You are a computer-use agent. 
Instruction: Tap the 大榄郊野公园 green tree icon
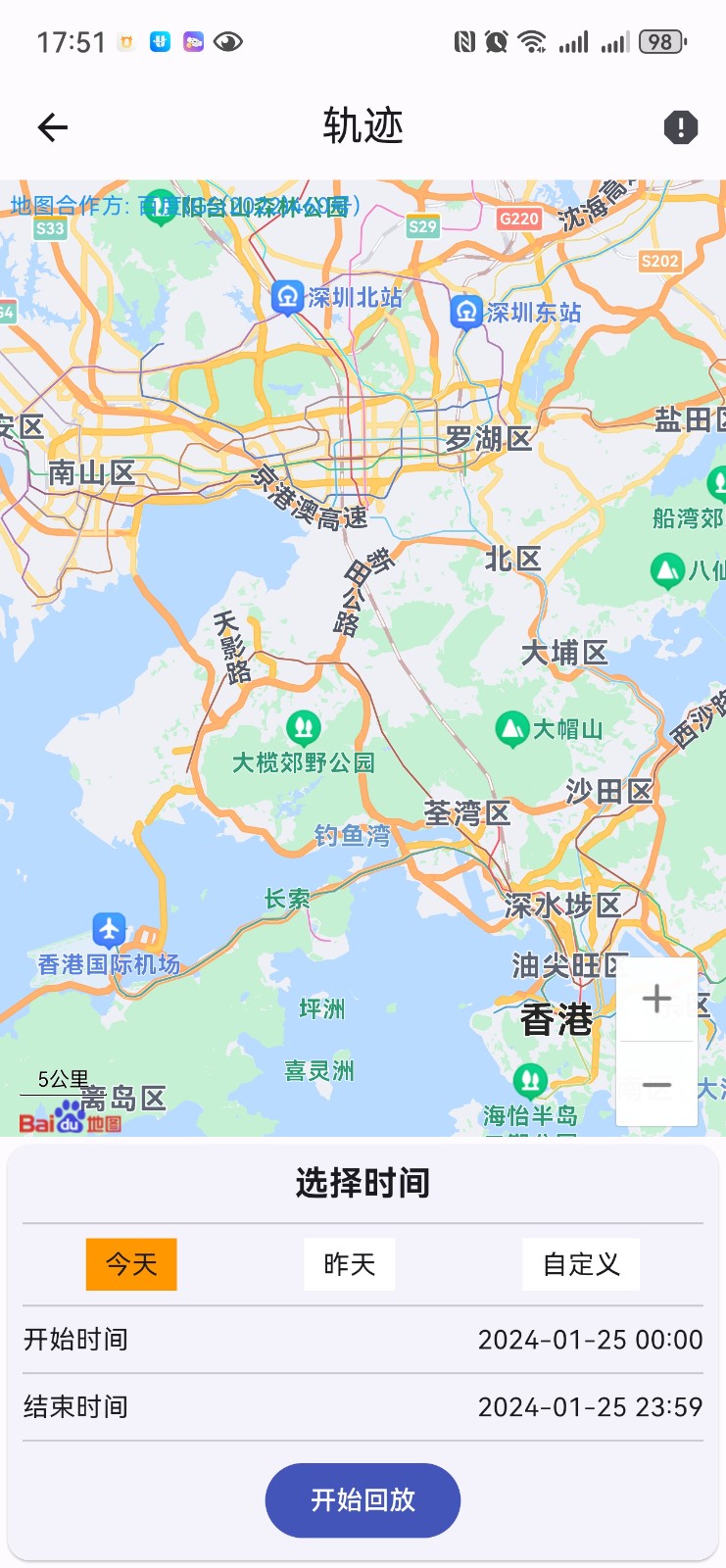[304, 727]
